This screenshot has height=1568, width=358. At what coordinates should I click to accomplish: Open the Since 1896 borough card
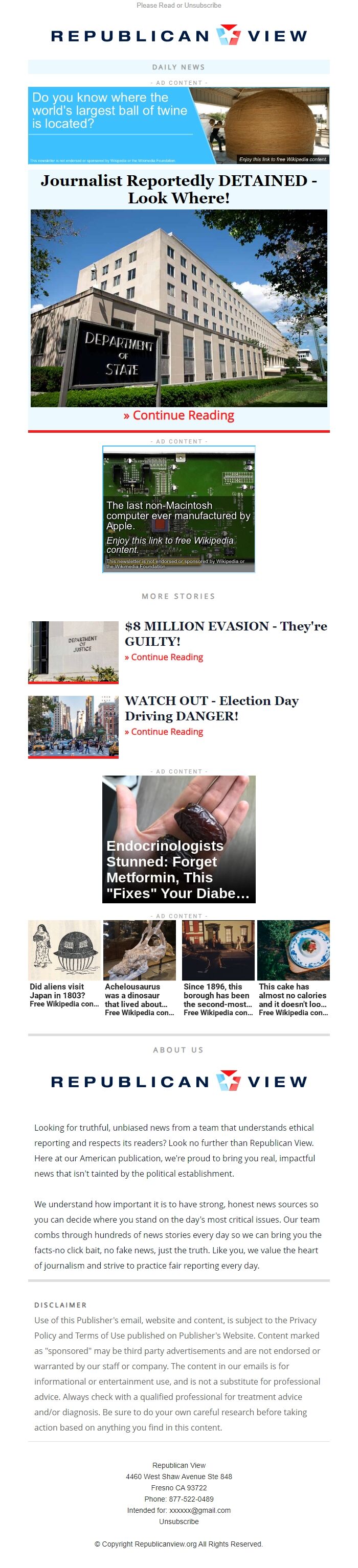click(x=218, y=968)
